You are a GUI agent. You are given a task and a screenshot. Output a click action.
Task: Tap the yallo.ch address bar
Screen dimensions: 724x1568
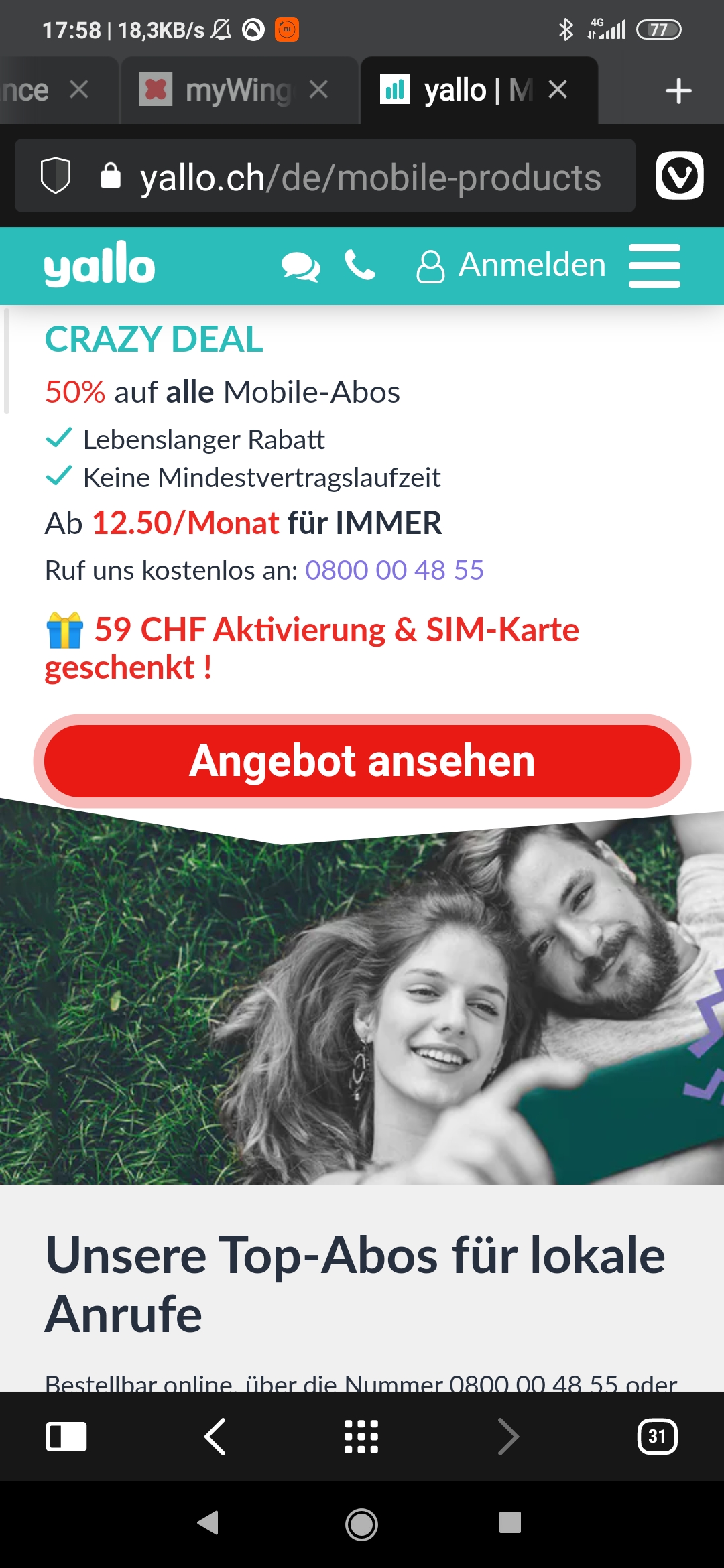pos(369,178)
